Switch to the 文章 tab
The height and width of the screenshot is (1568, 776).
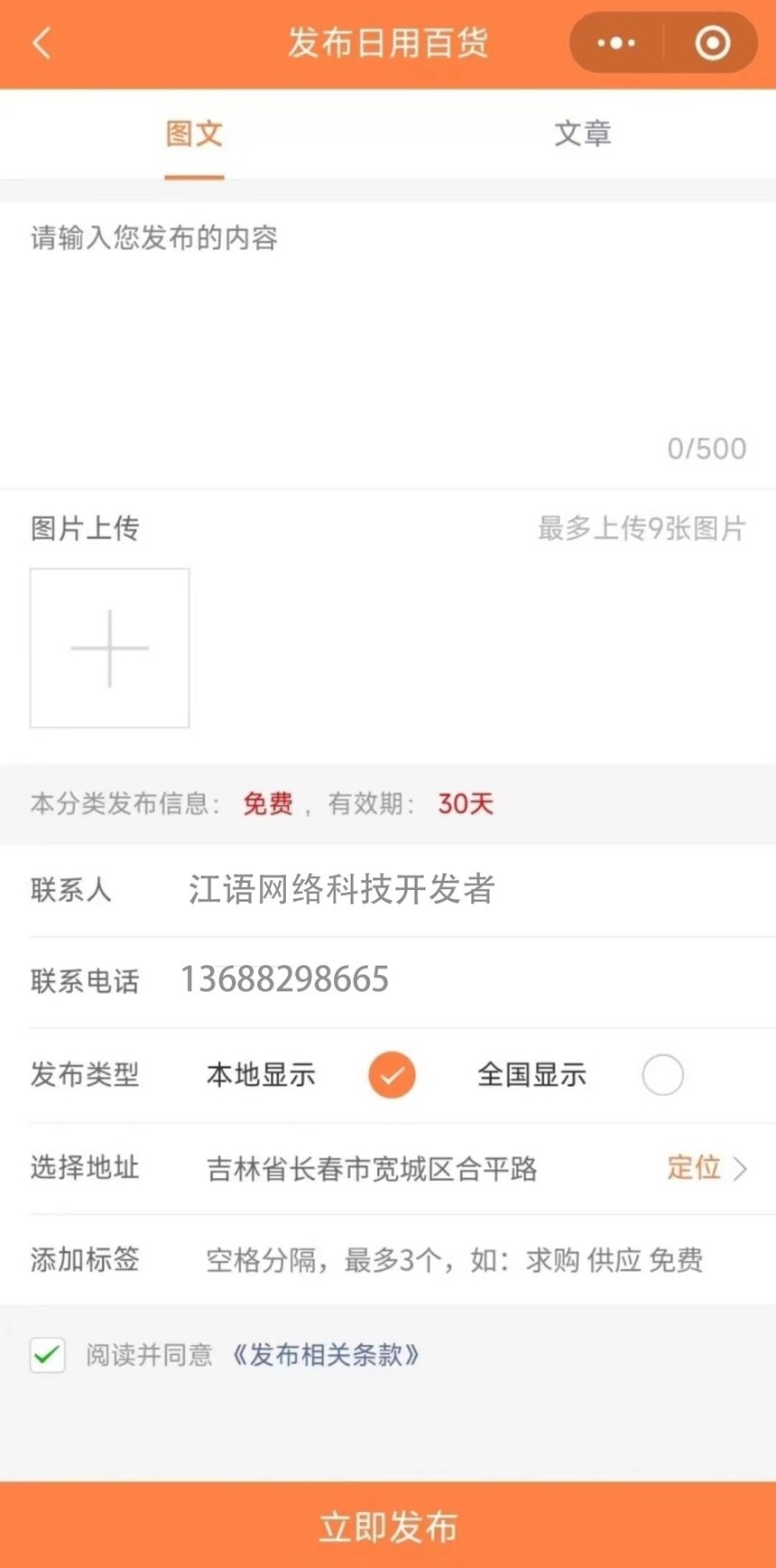582,135
